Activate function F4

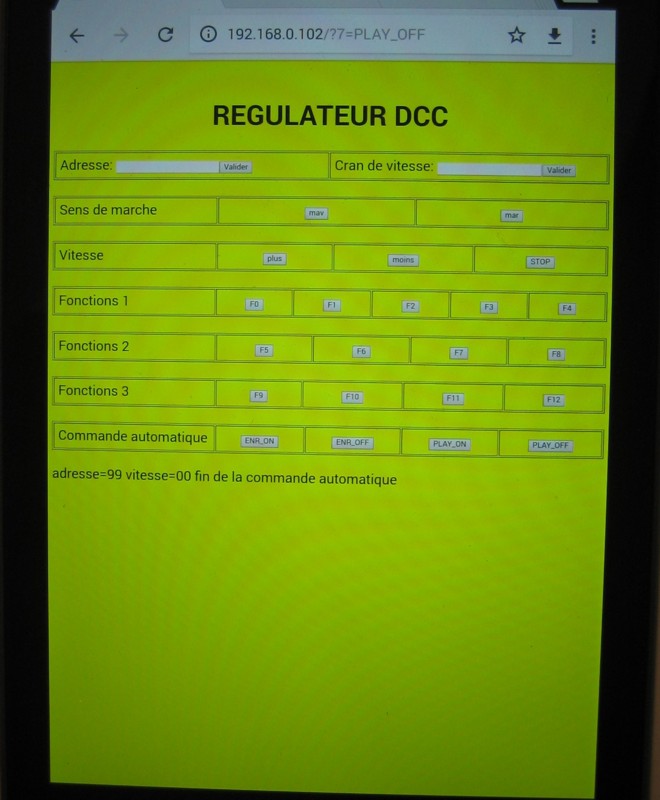(x=567, y=308)
